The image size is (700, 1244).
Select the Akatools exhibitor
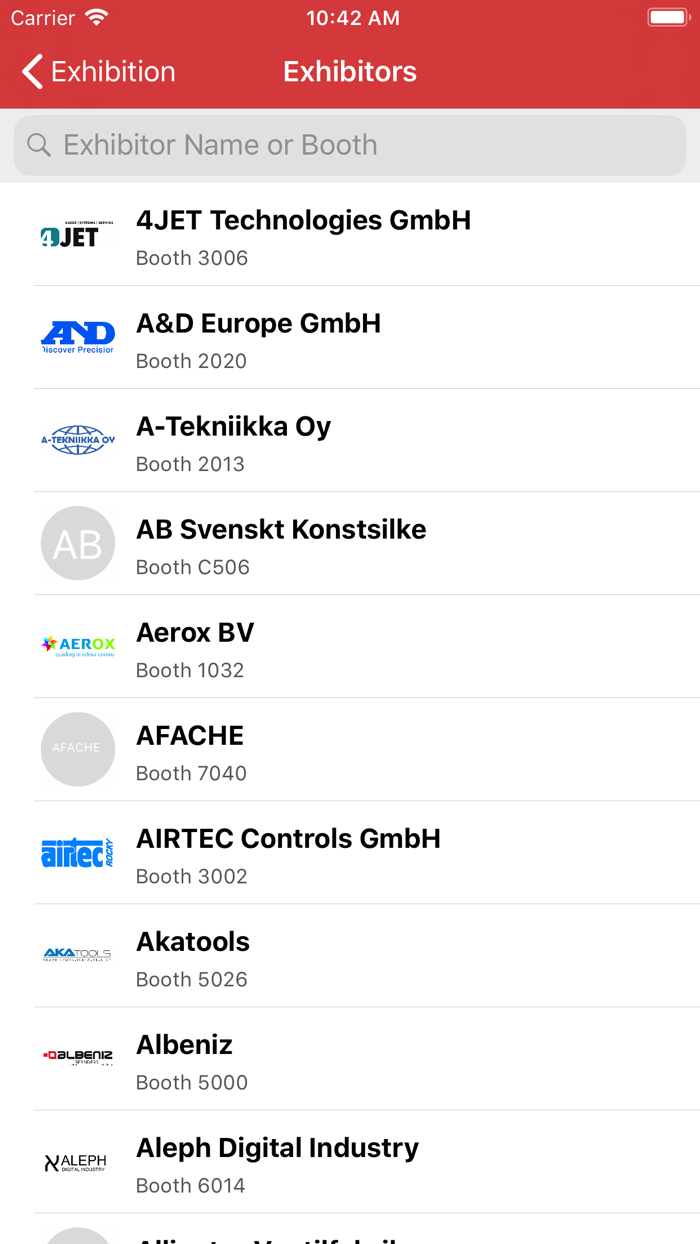click(x=350, y=957)
